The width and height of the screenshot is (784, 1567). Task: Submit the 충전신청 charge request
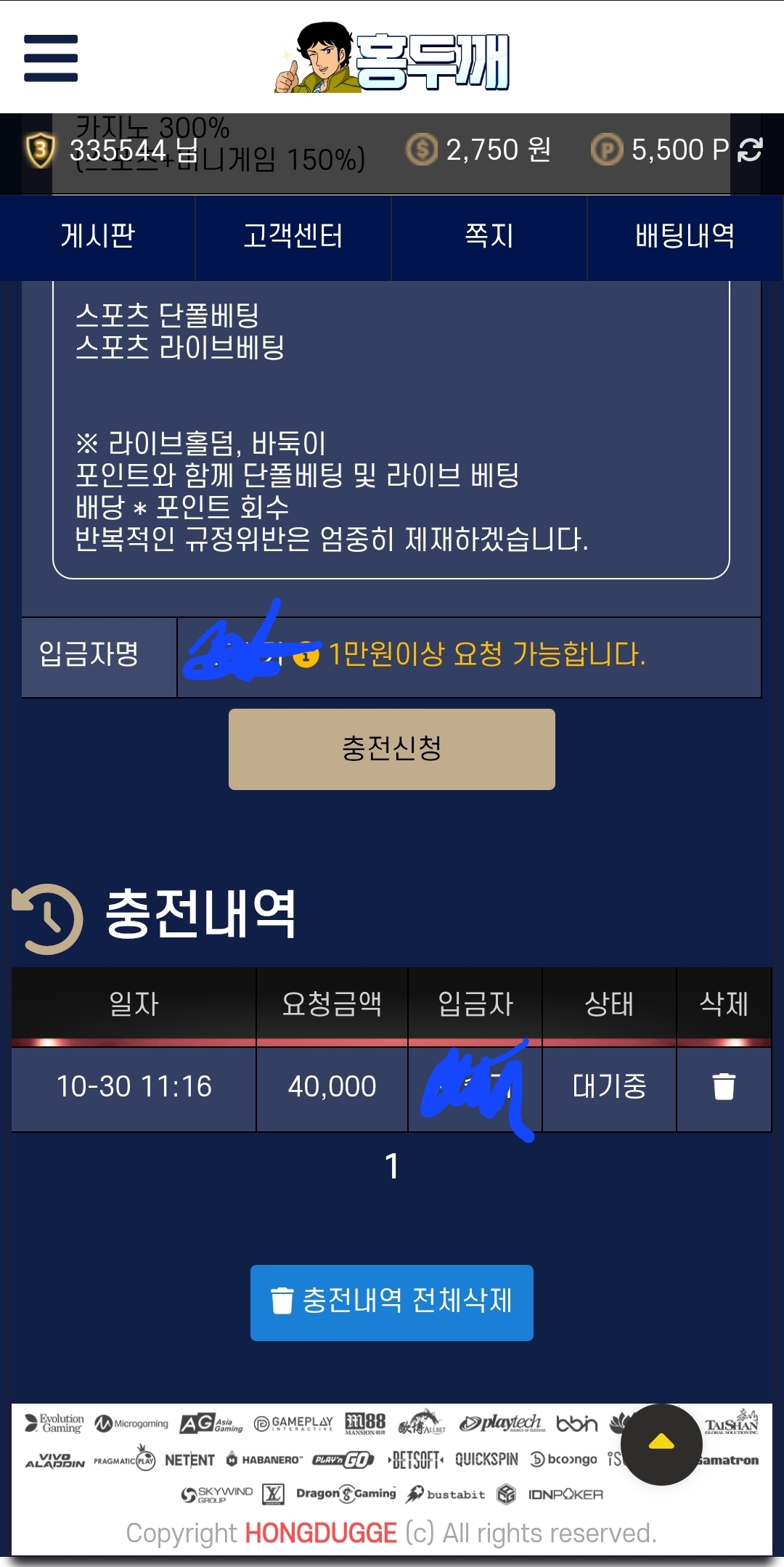392,749
